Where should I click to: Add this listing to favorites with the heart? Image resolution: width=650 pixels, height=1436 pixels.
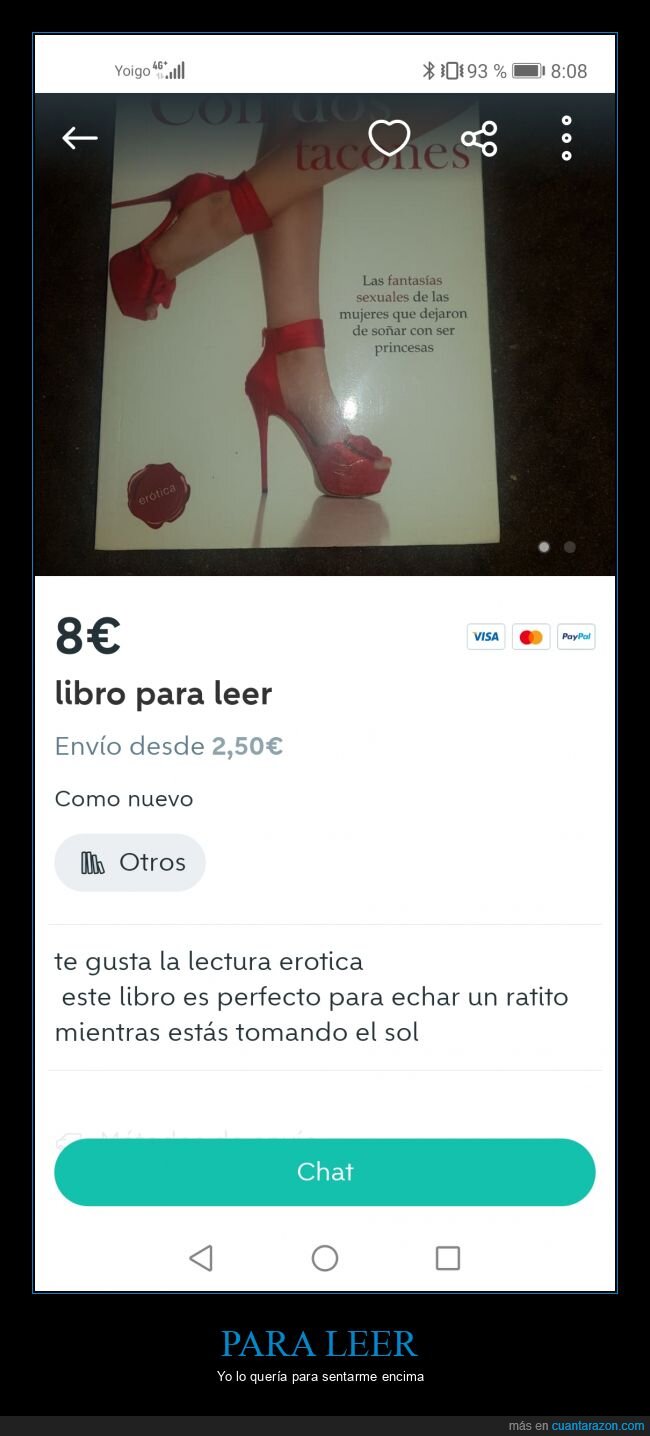pyautogui.click(x=389, y=138)
